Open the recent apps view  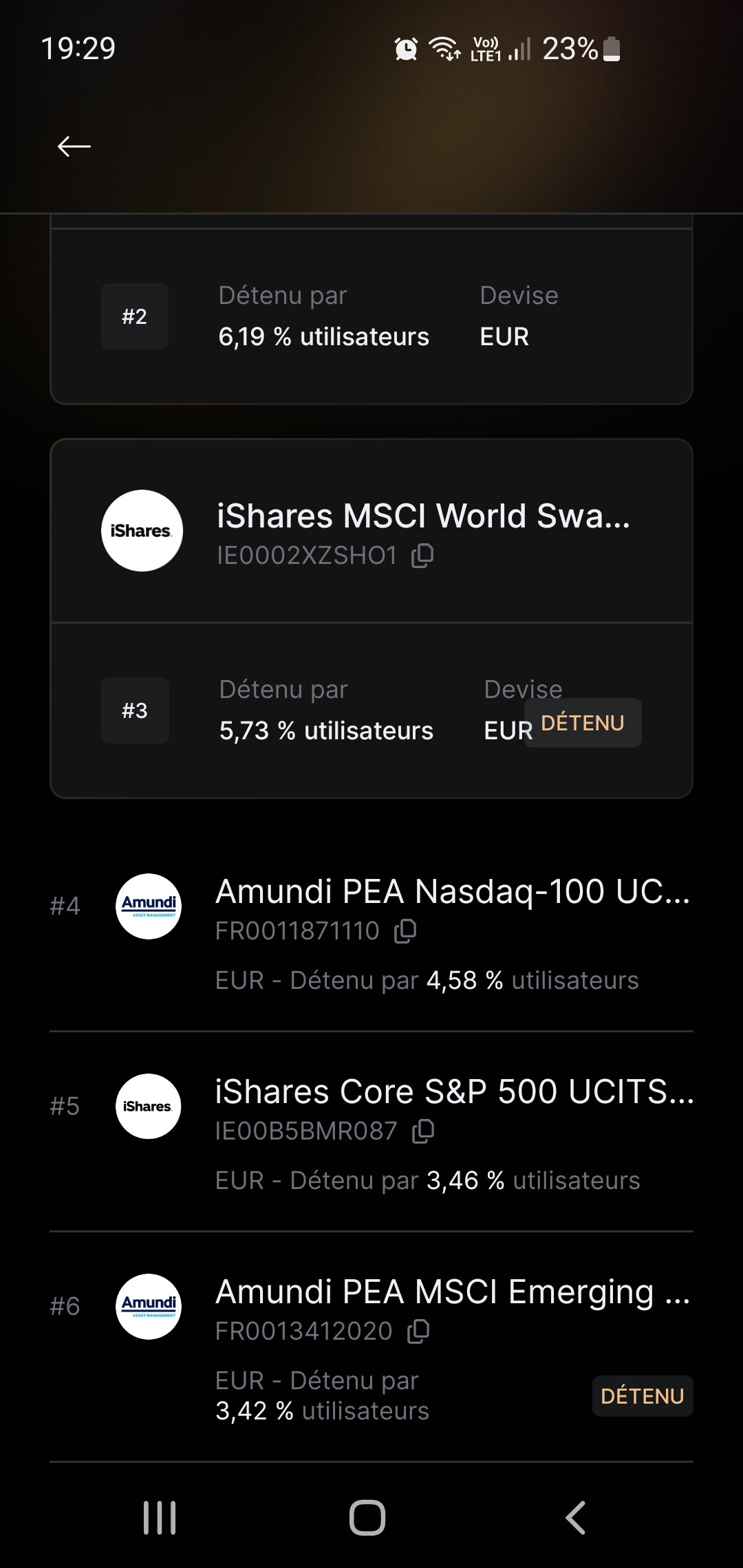click(x=160, y=1517)
